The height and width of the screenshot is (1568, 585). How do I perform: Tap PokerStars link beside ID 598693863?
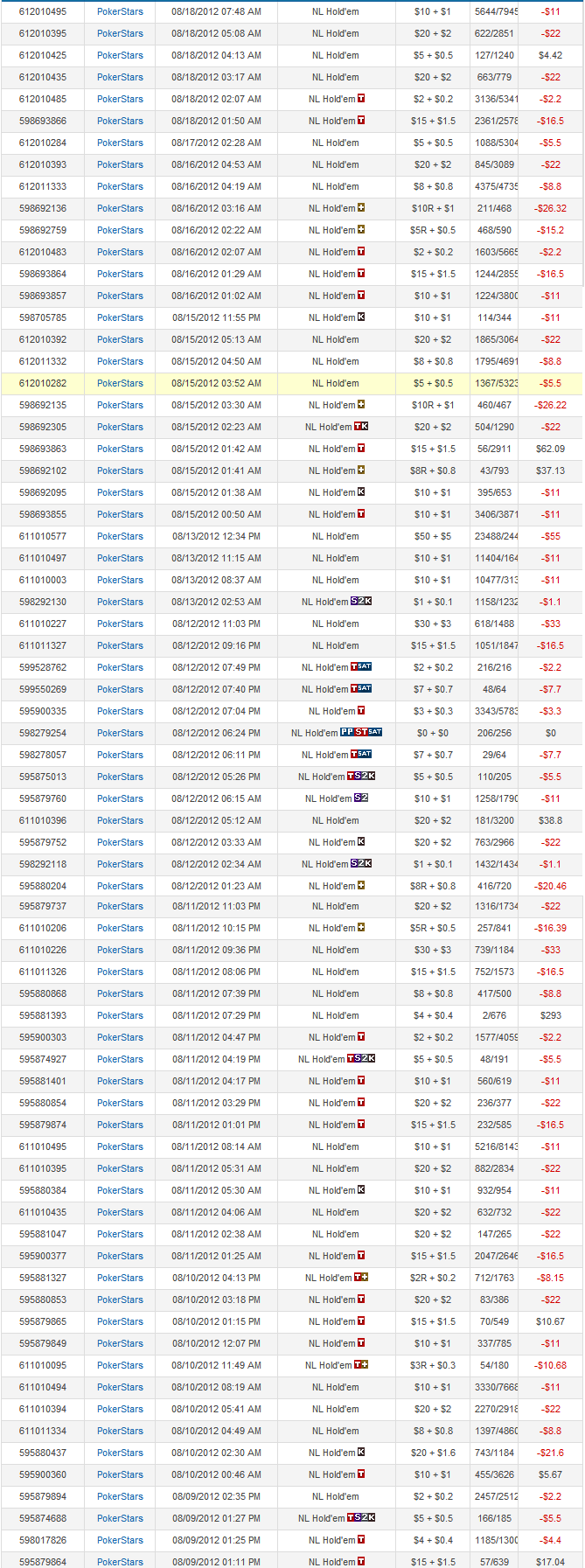pos(120,449)
